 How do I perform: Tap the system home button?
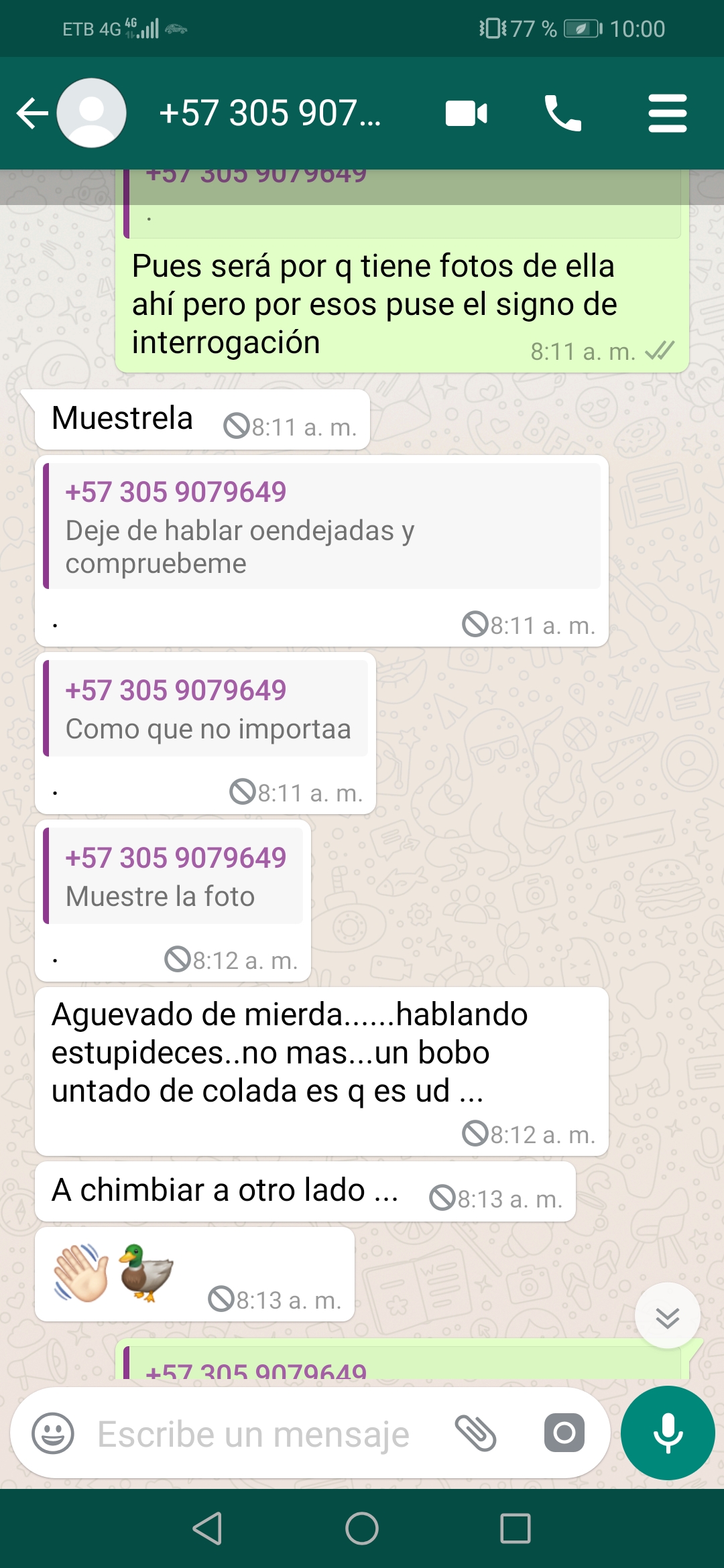(362, 1528)
